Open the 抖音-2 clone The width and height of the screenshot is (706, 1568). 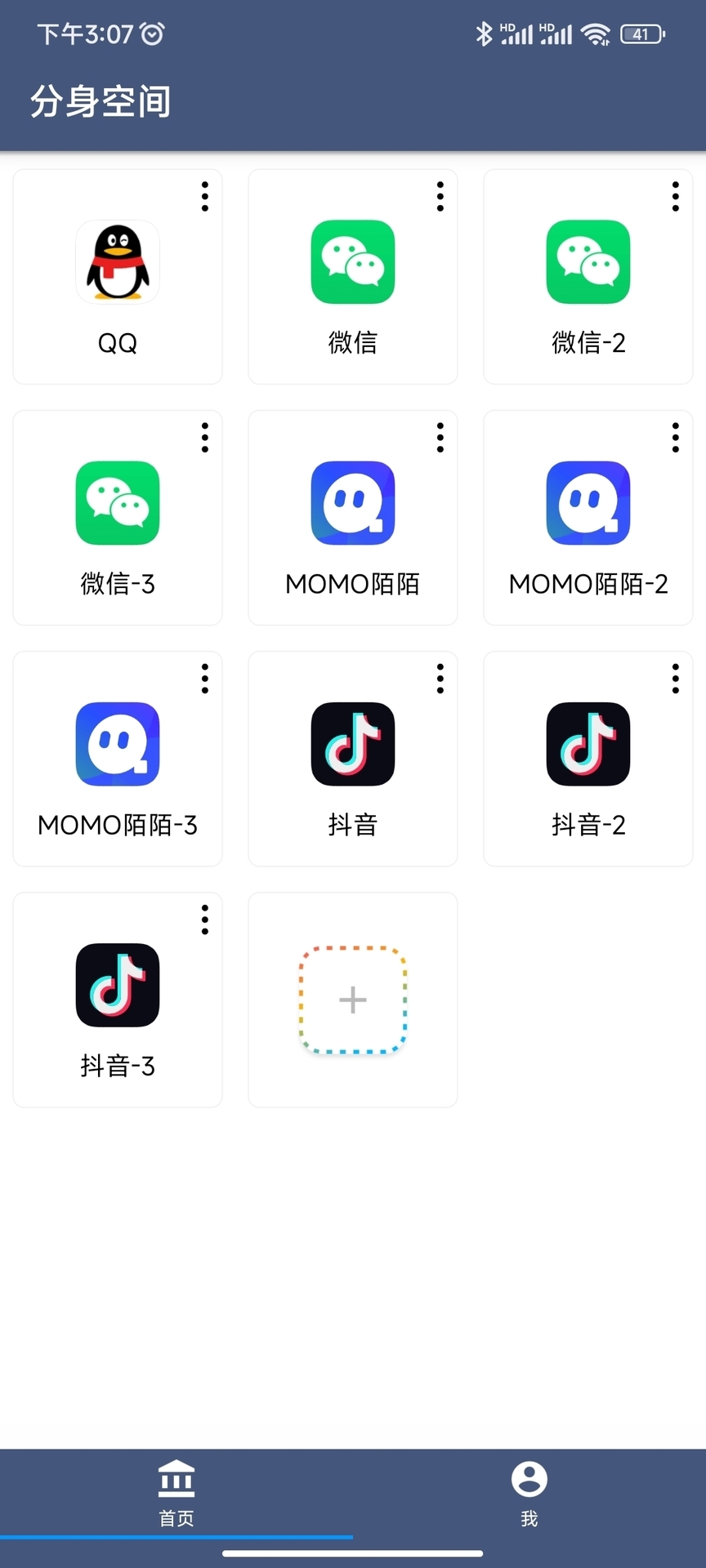pos(588,744)
